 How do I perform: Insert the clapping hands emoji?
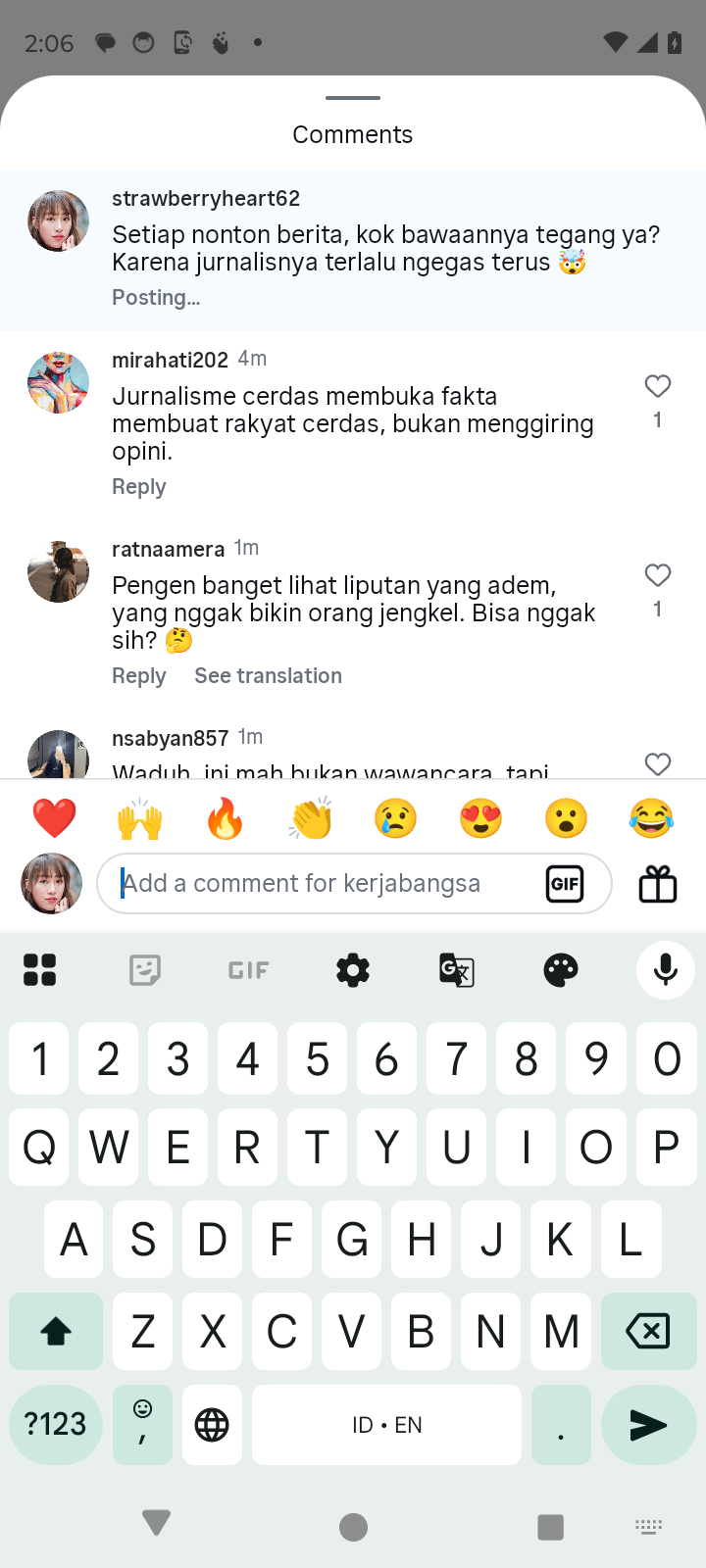[311, 818]
